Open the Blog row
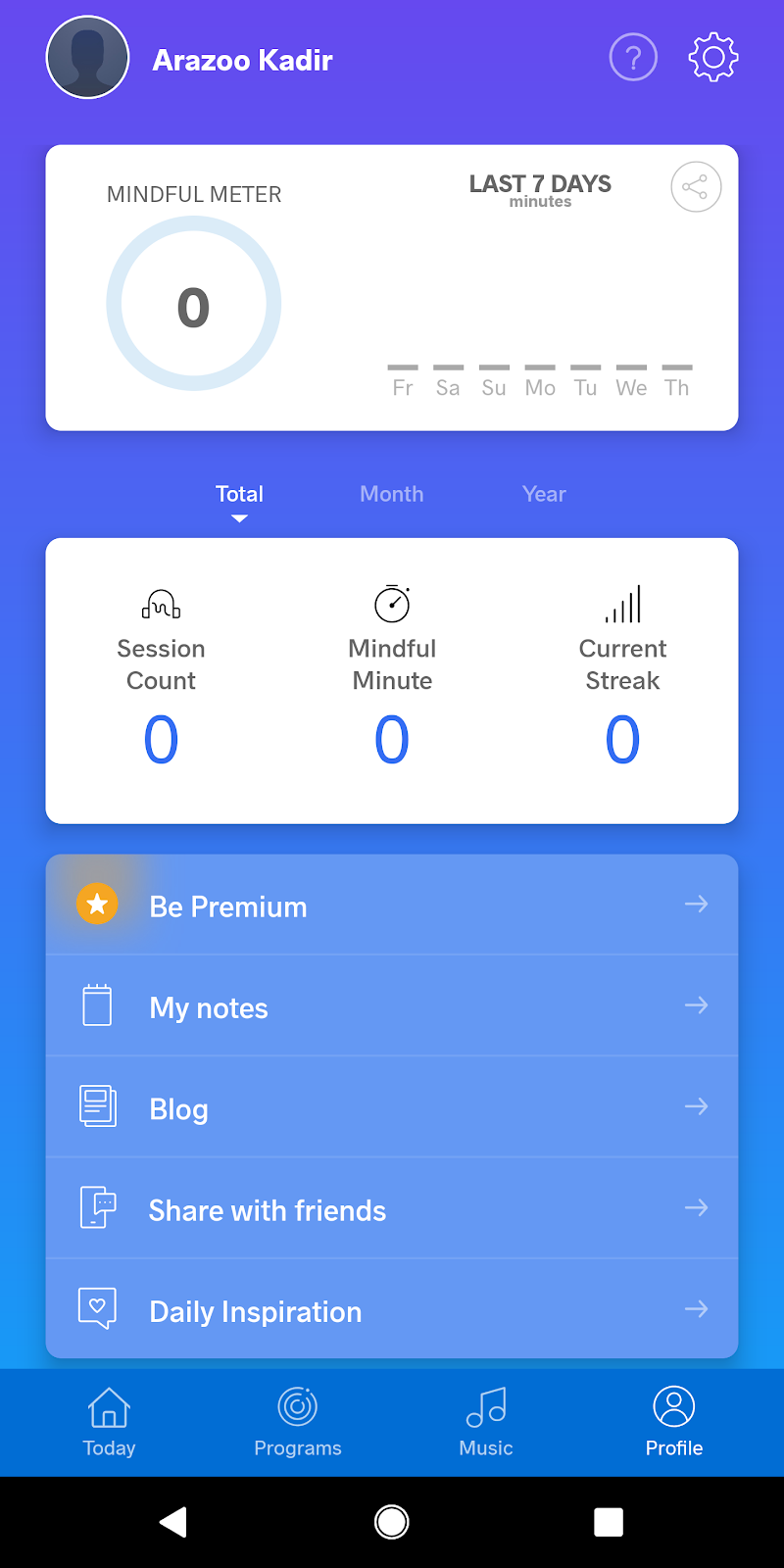Screen dimensions: 784x1568 pyautogui.click(x=392, y=1108)
